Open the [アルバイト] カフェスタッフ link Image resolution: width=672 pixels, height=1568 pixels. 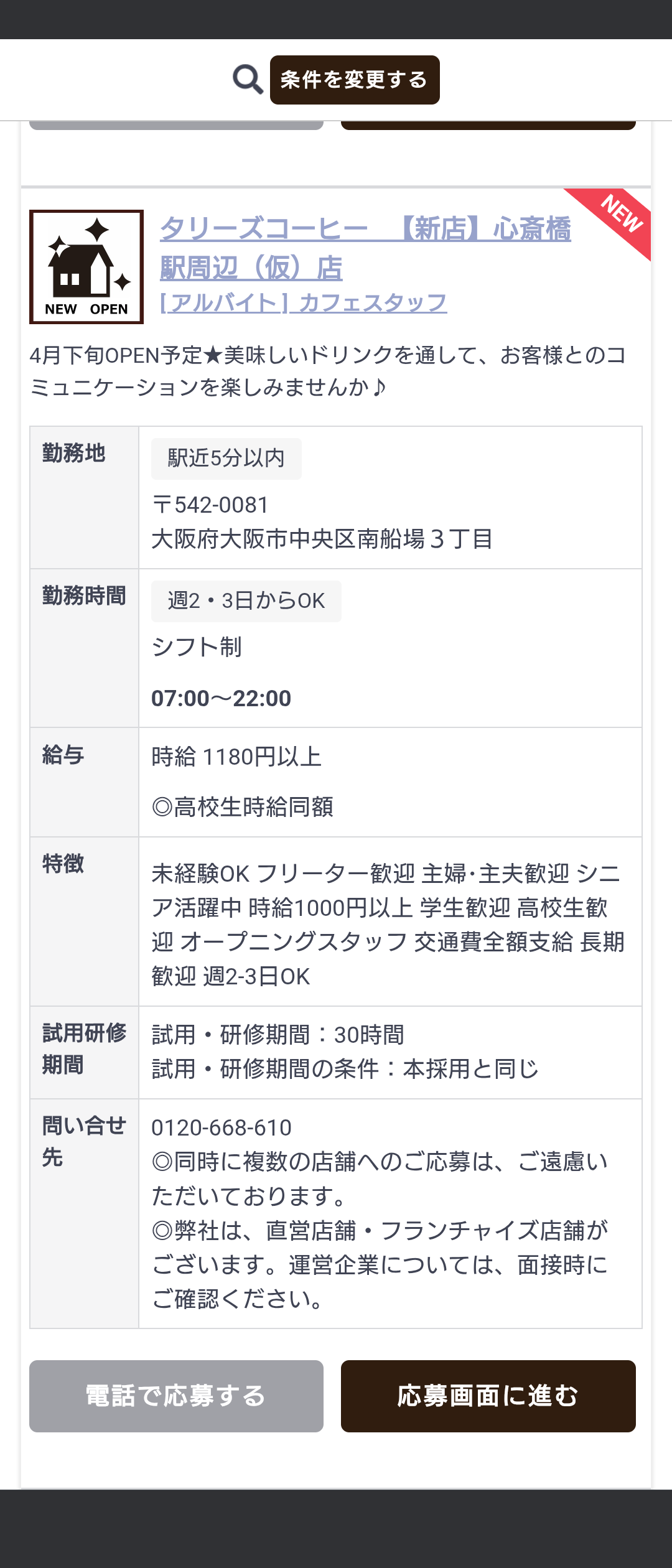[304, 303]
